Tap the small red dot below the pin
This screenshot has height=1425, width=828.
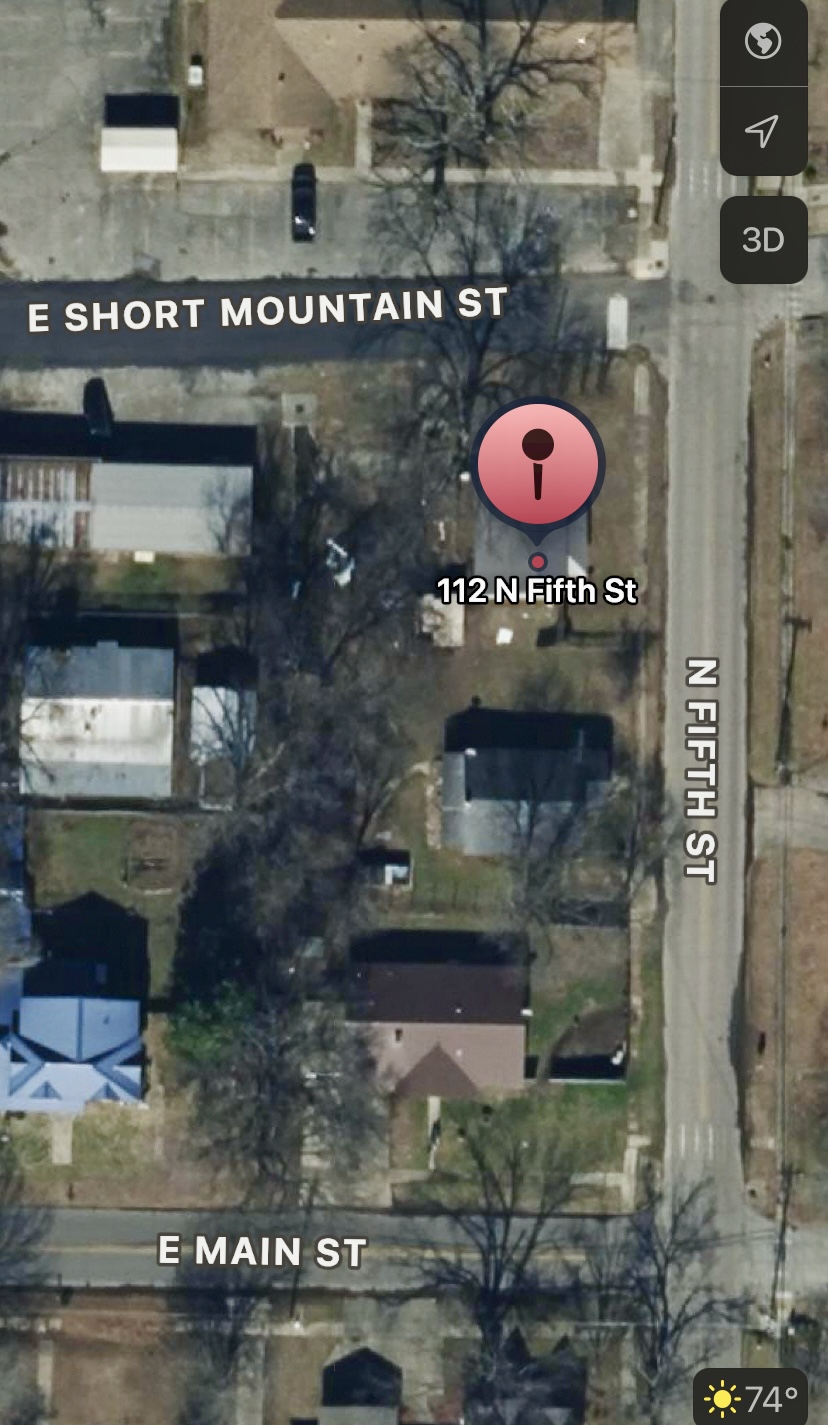click(x=539, y=562)
